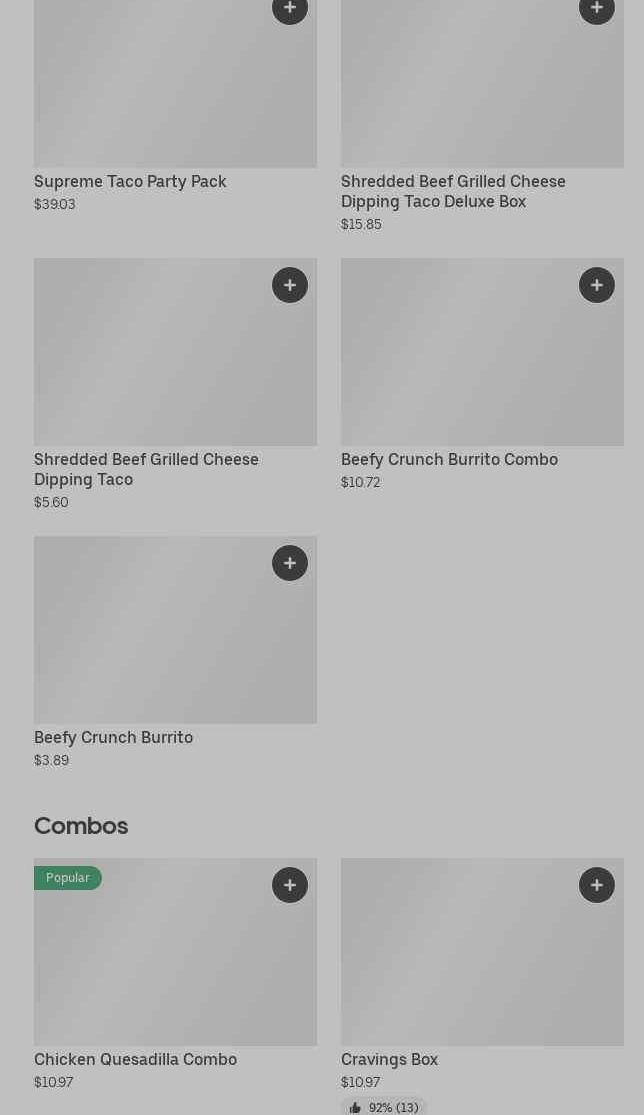644x1115 pixels.
Task: Open Cravings Box item details
Action: tap(389, 1060)
